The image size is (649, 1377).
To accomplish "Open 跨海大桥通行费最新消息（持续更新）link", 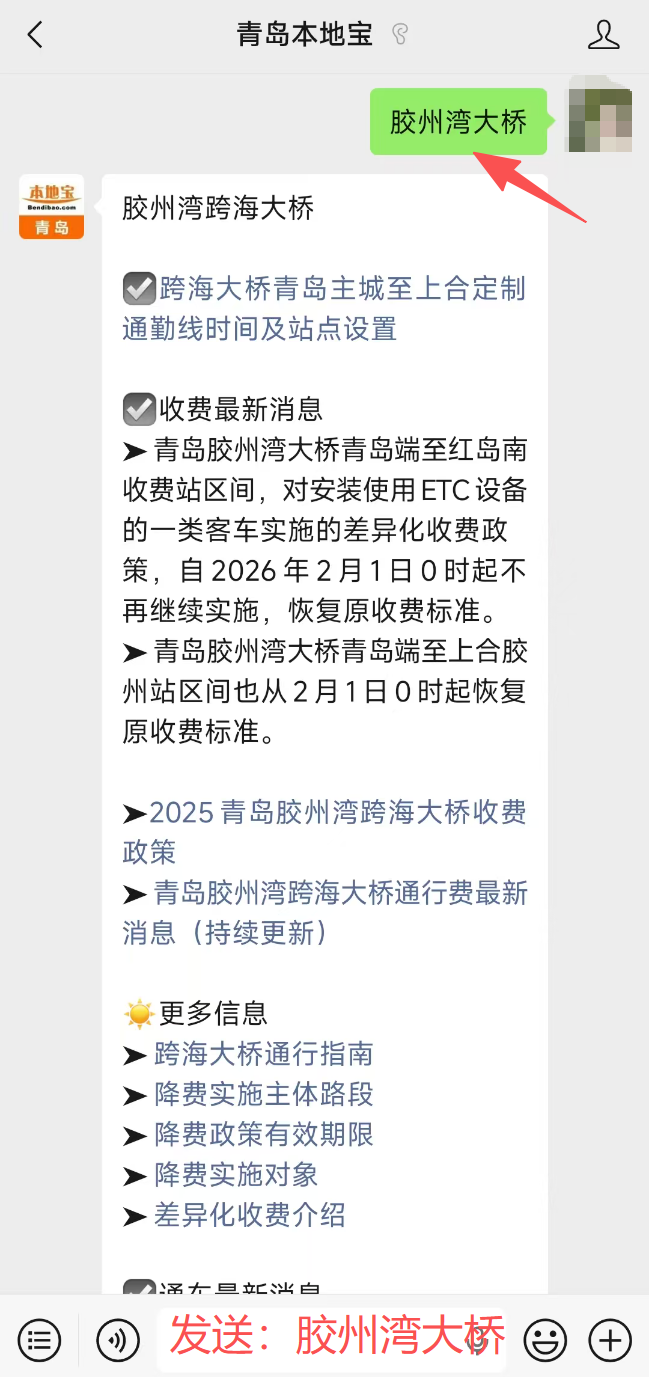I will coord(324,913).
